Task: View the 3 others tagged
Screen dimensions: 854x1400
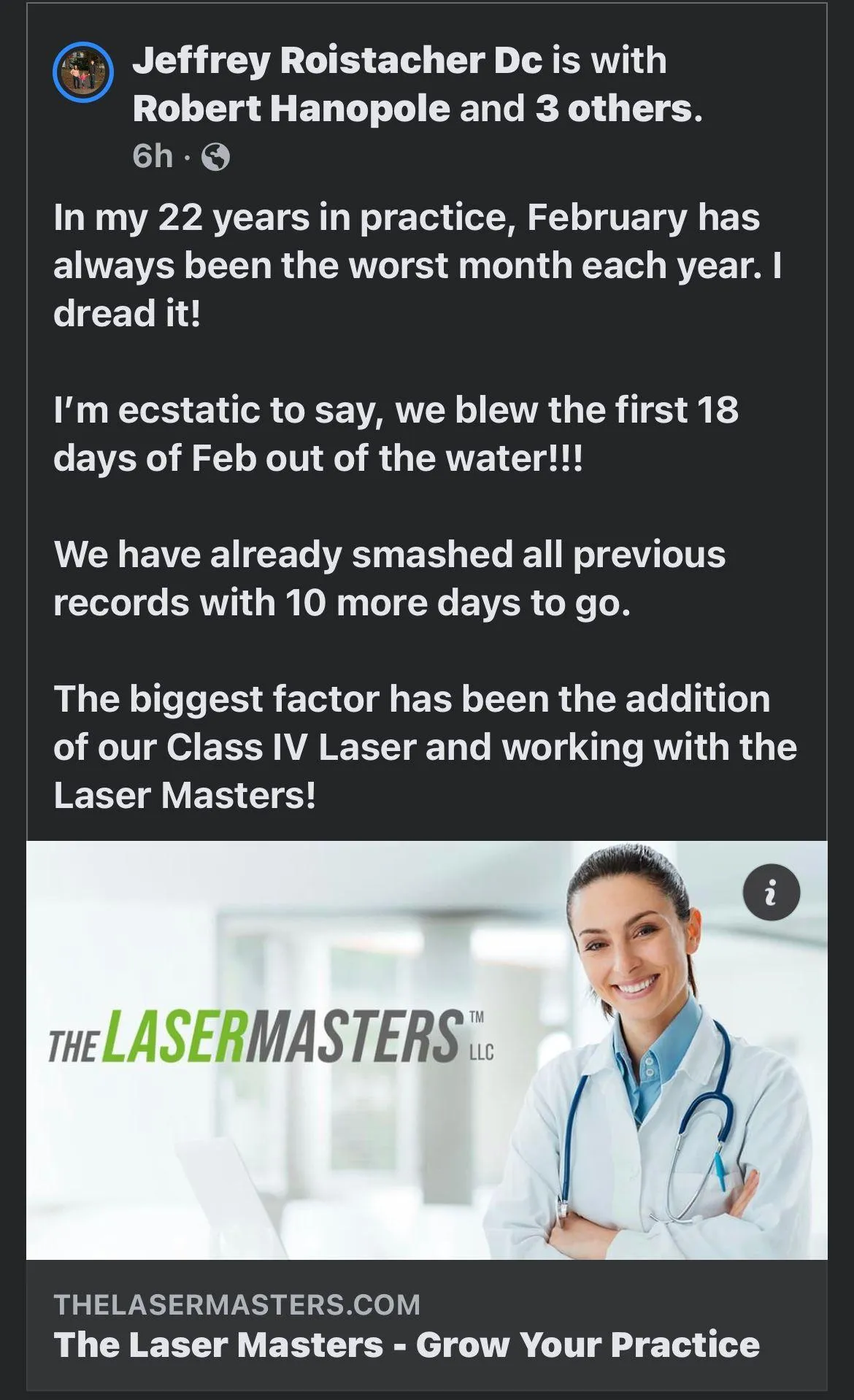Action: 618,109
